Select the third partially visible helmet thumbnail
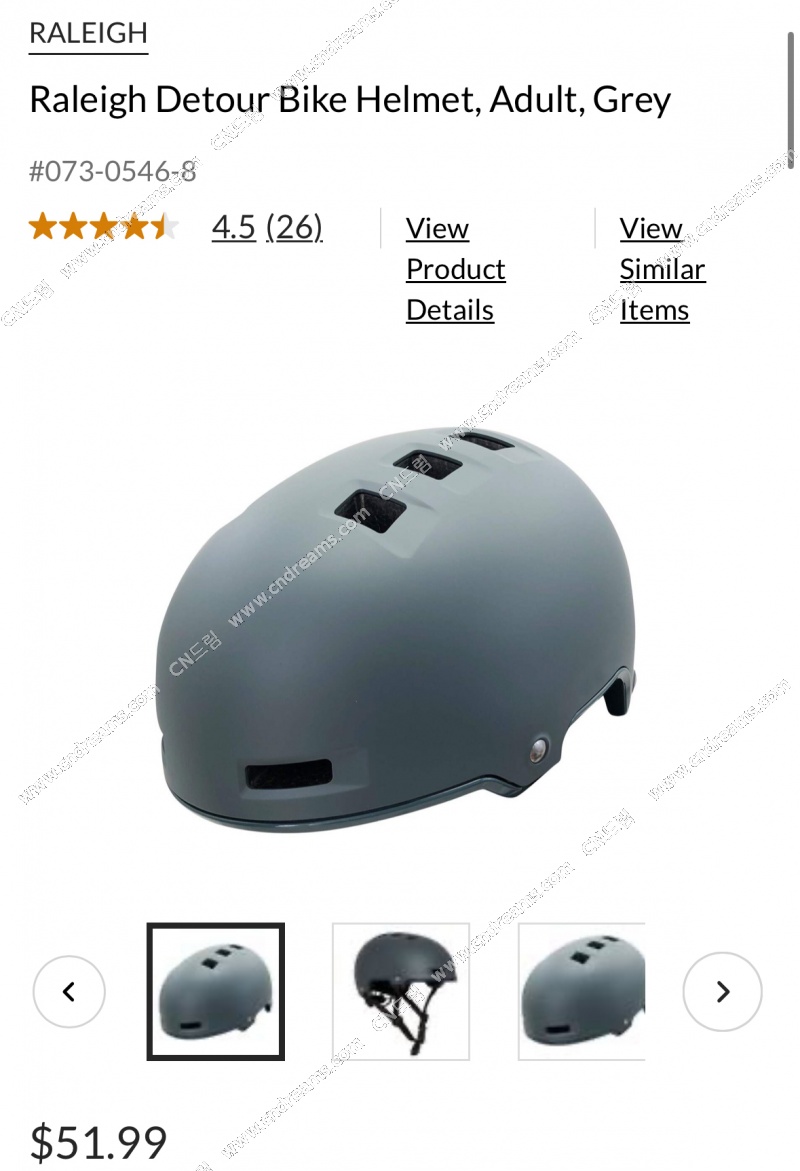Image resolution: width=800 pixels, height=1171 pixels. pyautogui.click(x=582, y=992)
